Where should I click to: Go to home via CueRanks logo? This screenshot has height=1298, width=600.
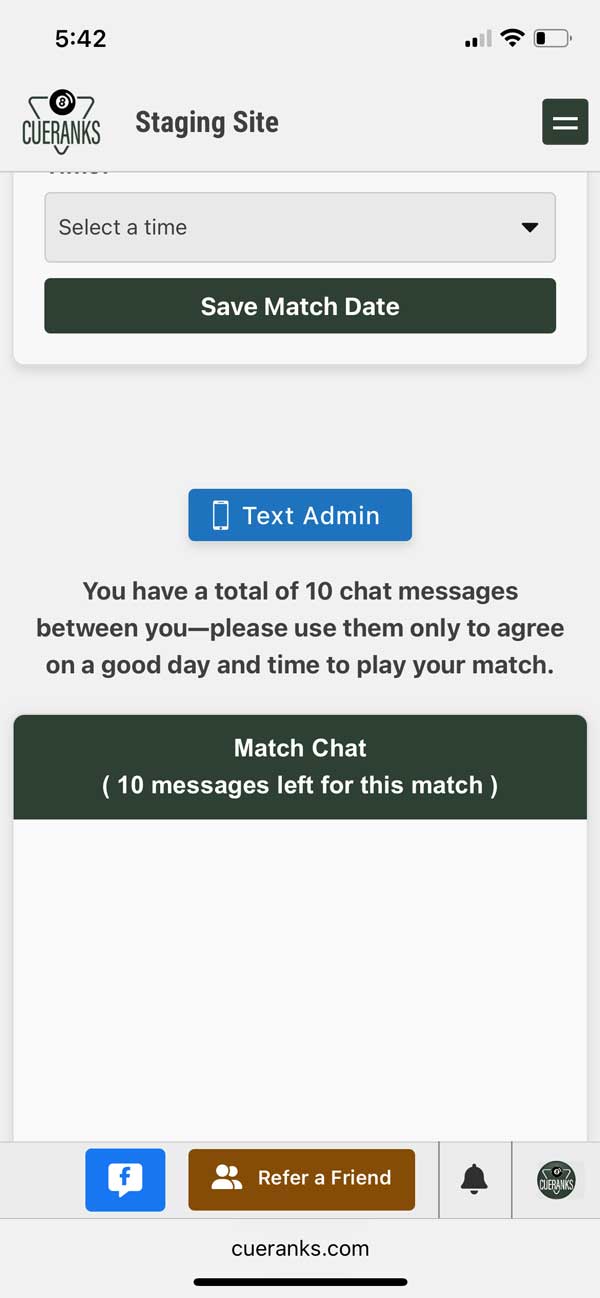[x=61, y=123]
